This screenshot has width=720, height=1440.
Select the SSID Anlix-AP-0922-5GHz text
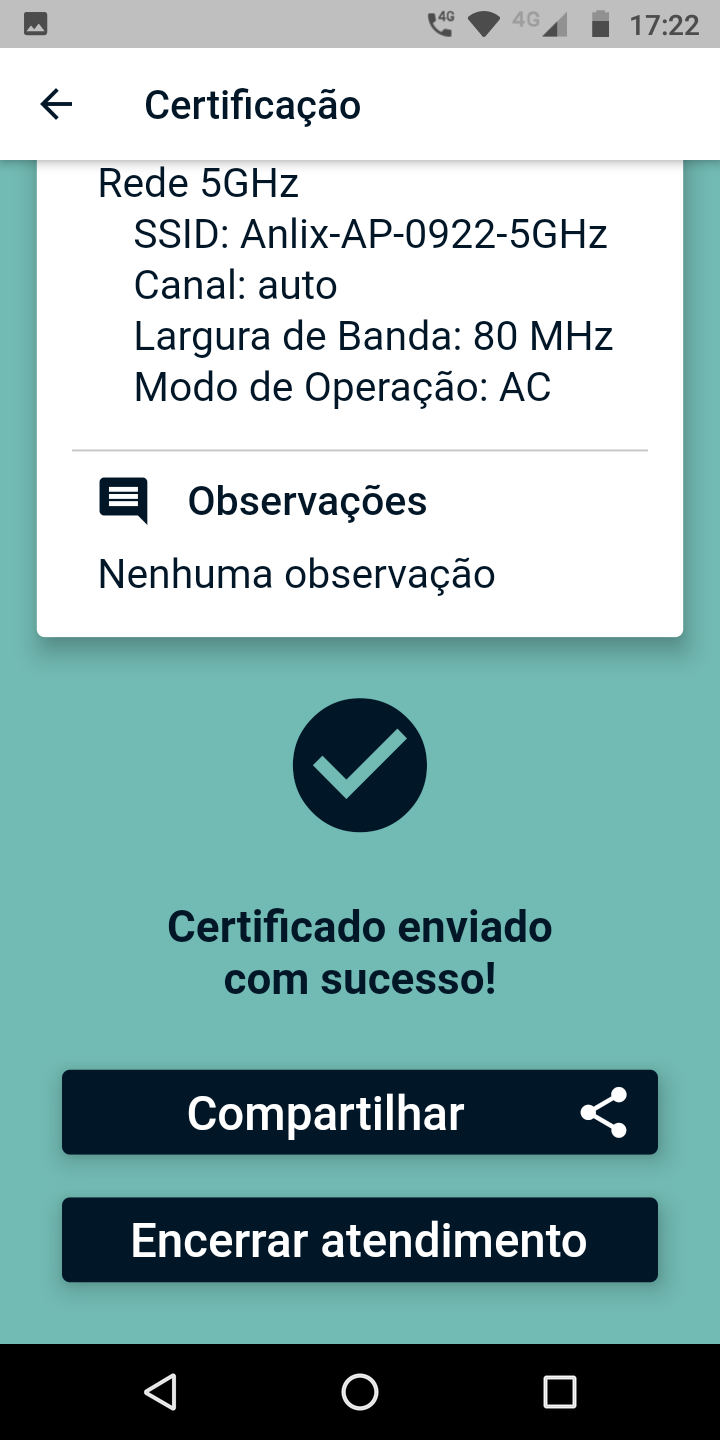[x=371, y=234]
